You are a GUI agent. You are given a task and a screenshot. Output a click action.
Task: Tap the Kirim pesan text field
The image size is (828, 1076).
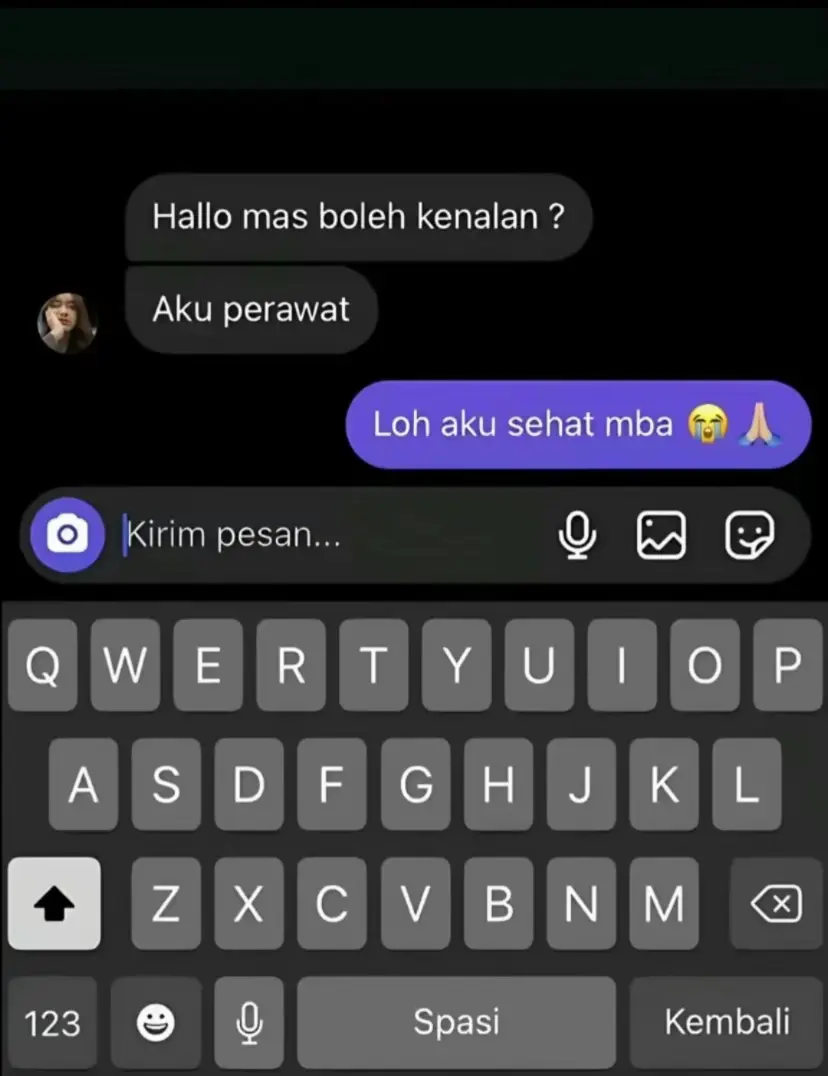[x=330, y=536]
